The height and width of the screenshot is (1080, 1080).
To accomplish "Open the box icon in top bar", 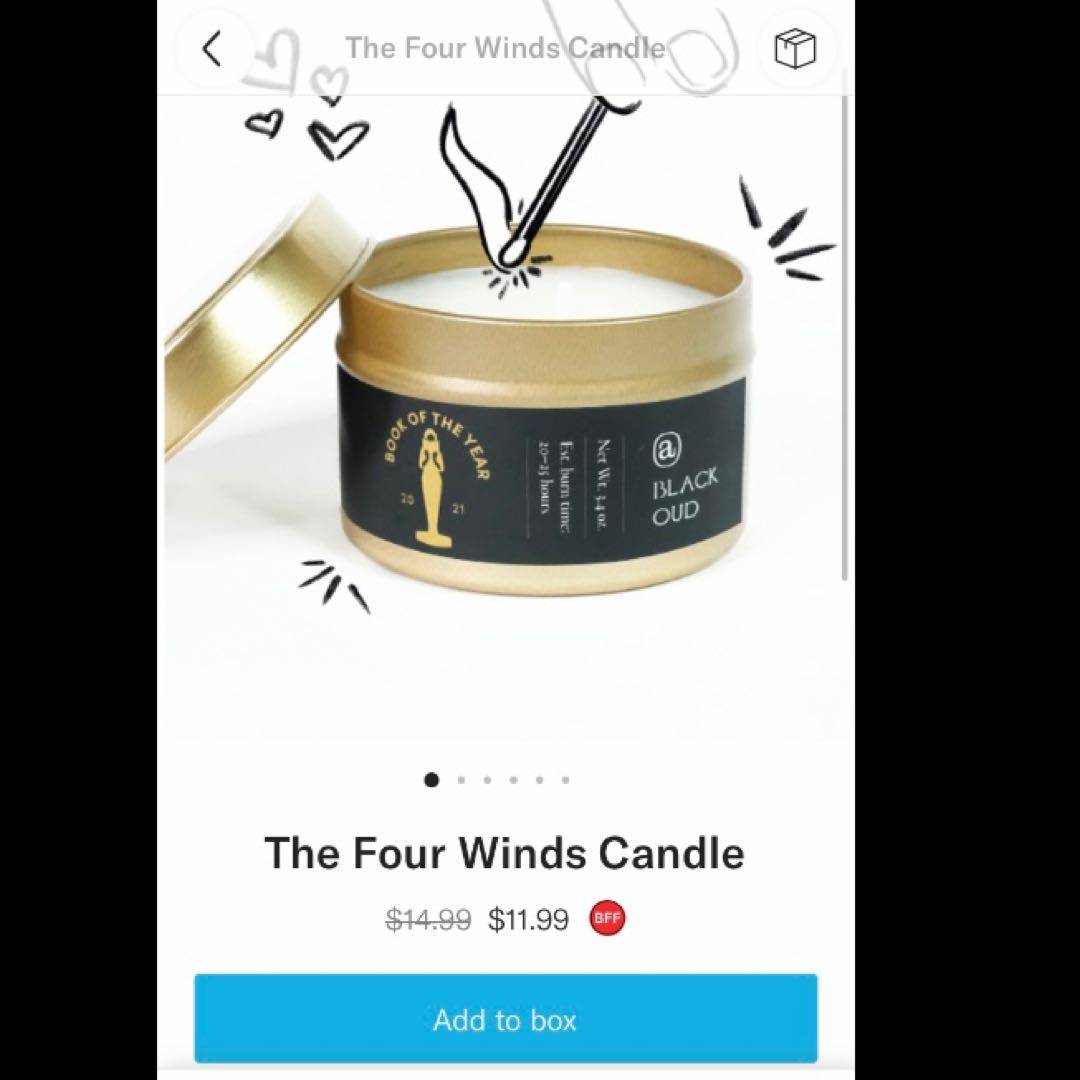I will [795, 49].
